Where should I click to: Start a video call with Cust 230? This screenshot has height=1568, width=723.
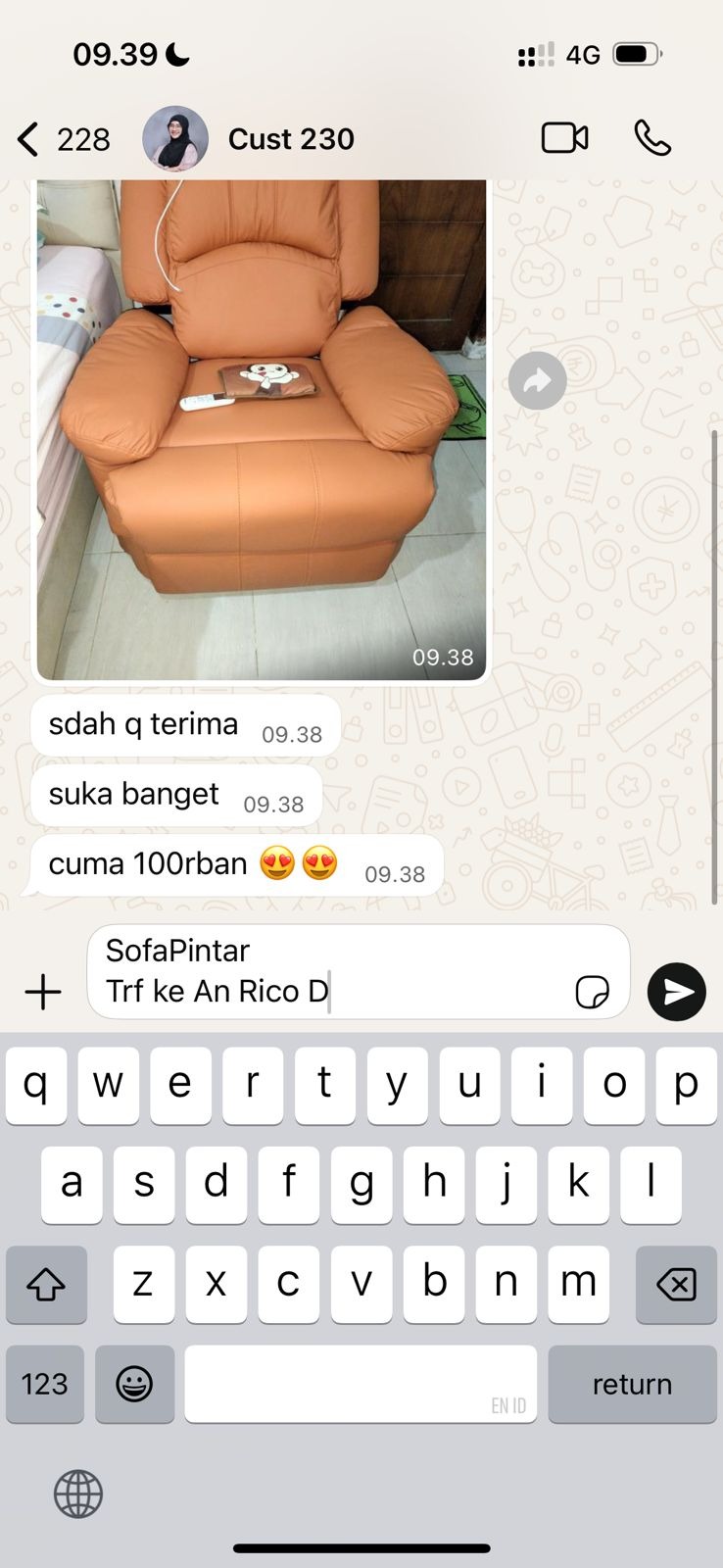click(x=564, y=138)
